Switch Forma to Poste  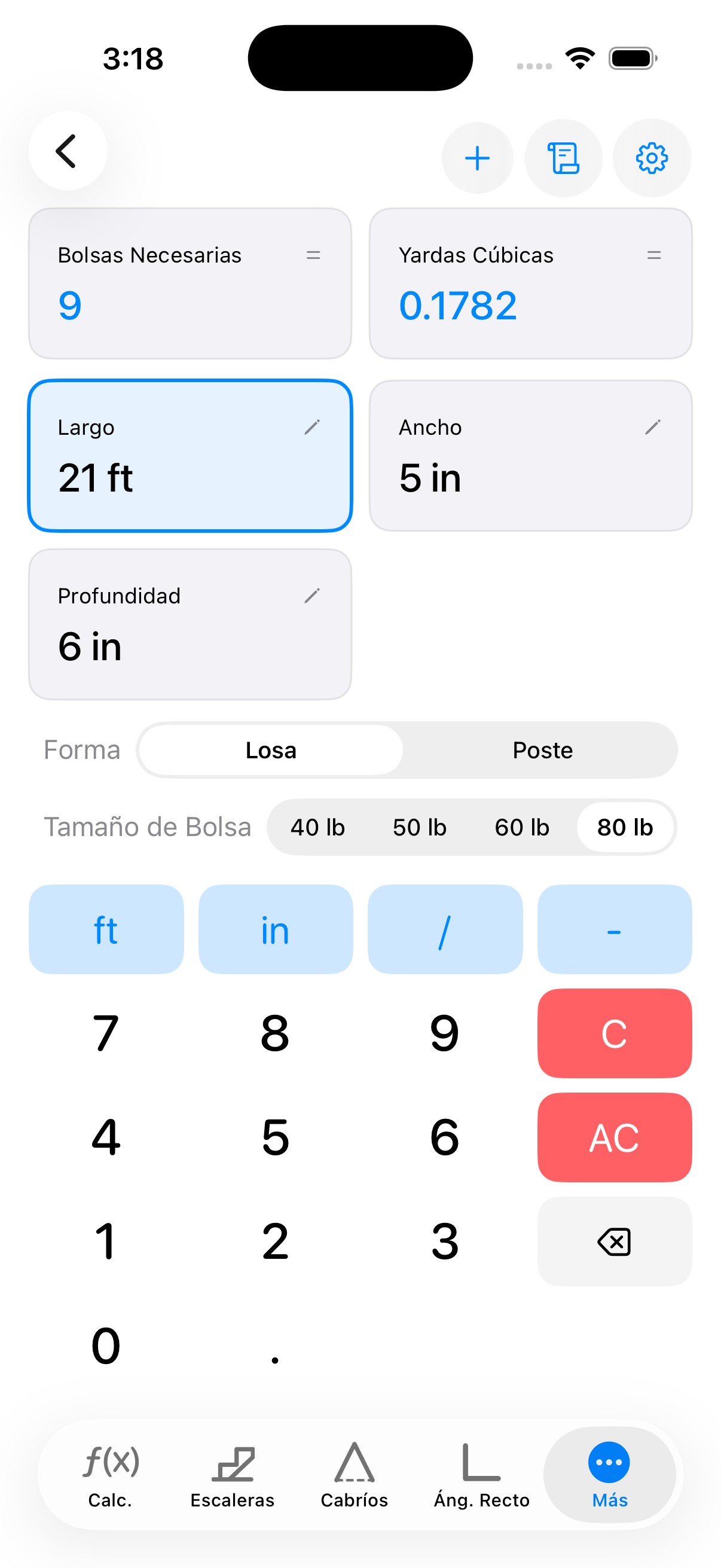pos(542,750)
